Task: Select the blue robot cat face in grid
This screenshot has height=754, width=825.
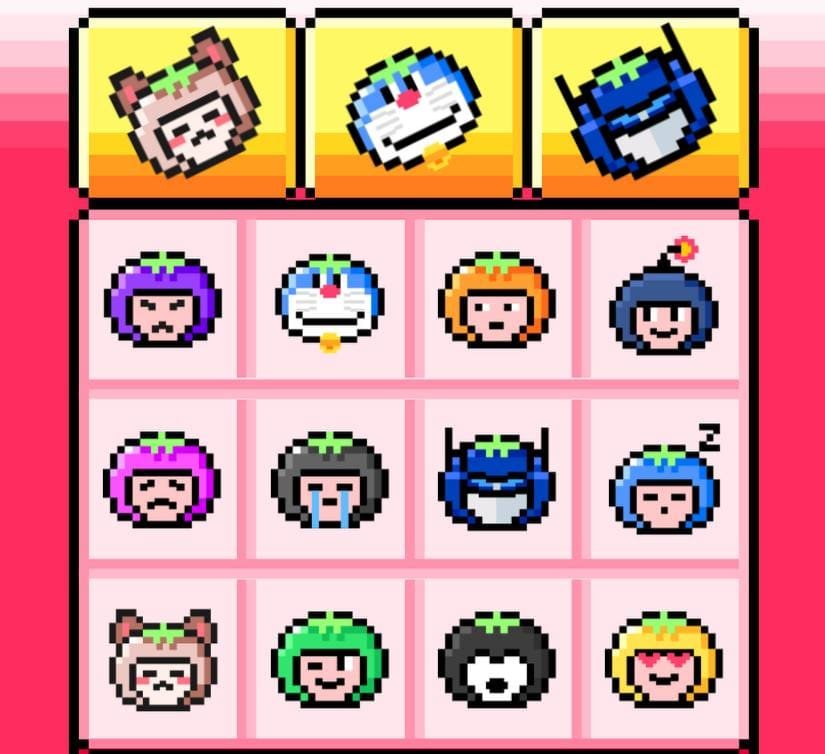Action: (x=330, y=299)
